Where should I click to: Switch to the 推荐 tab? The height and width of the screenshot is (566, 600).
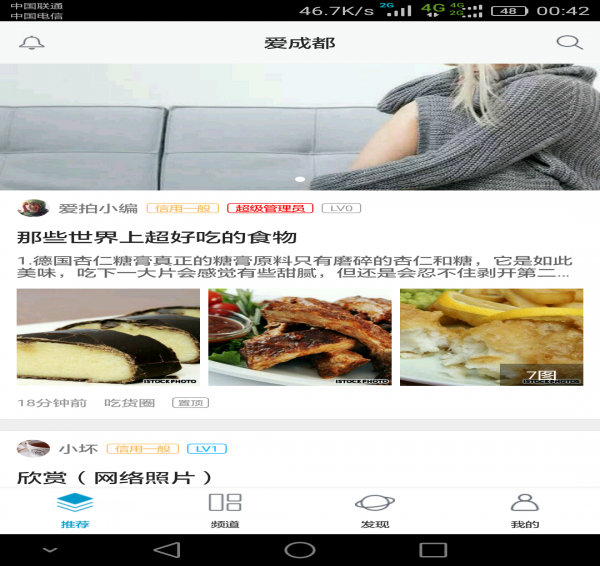[x=75, y=510]
